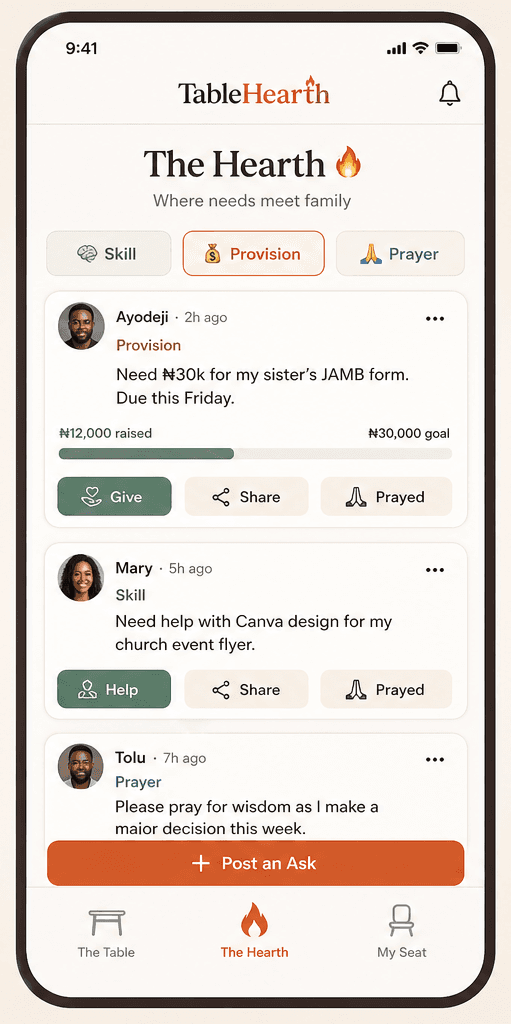Open the three-dot menu on Tolu's post
This screenshot has width=511, height=1024.
(435, 760)
